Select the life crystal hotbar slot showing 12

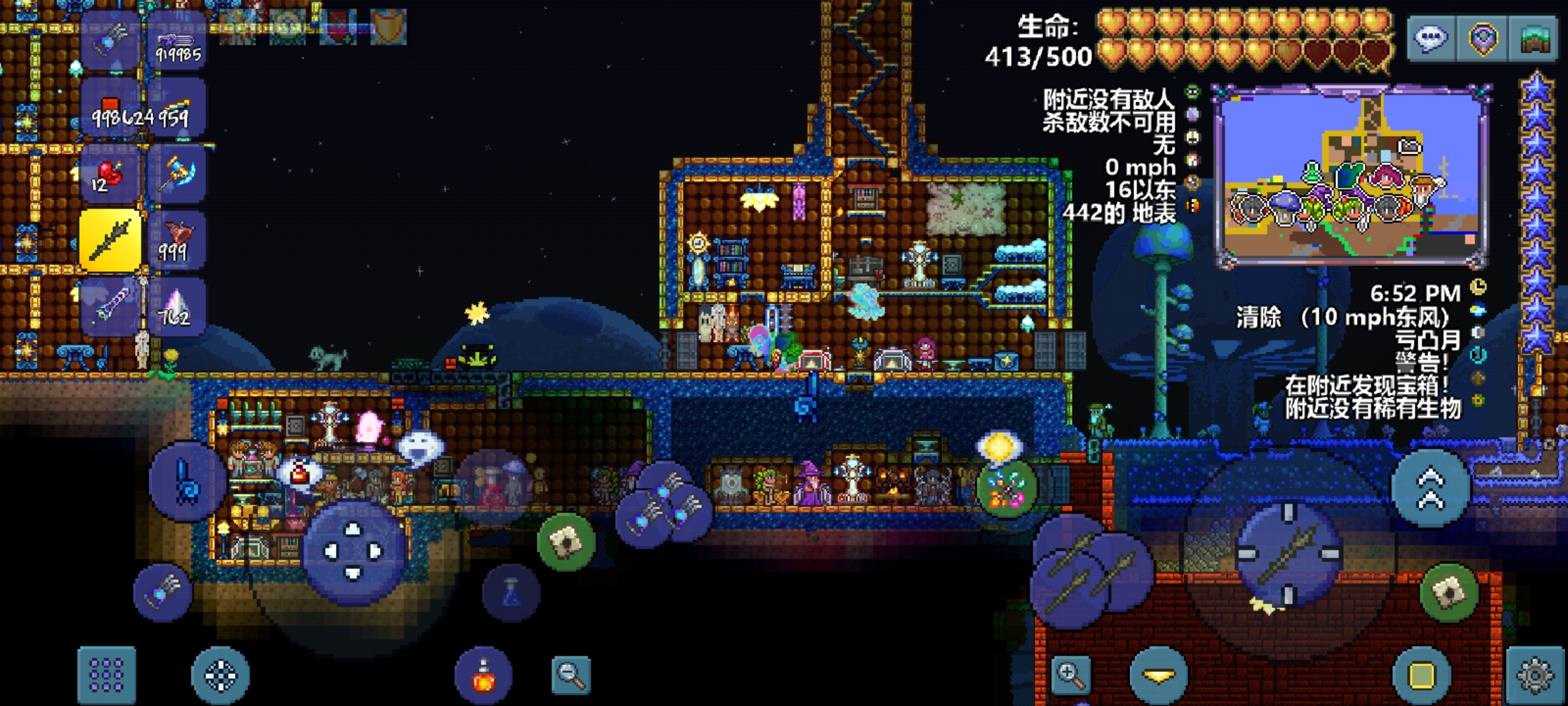click(x=110, y=175)
